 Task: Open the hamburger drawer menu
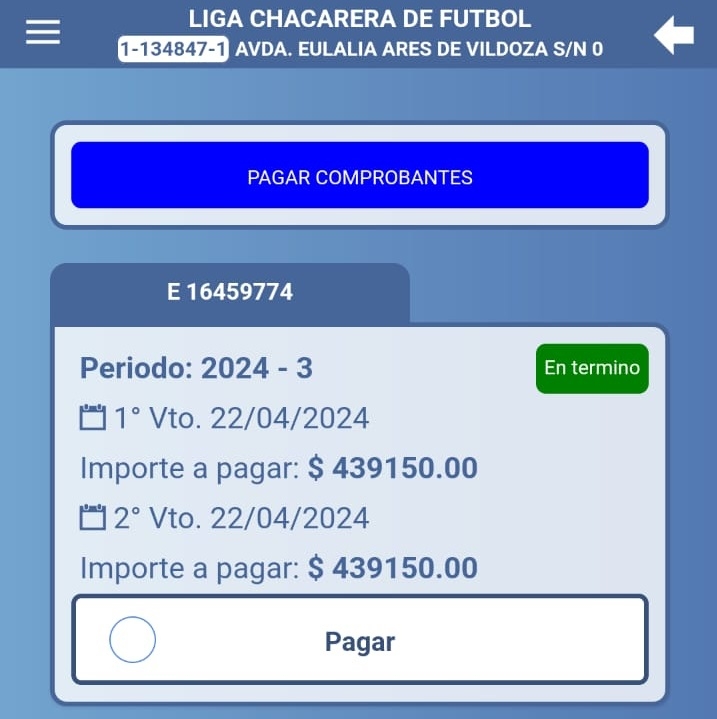tap(43, 33)
